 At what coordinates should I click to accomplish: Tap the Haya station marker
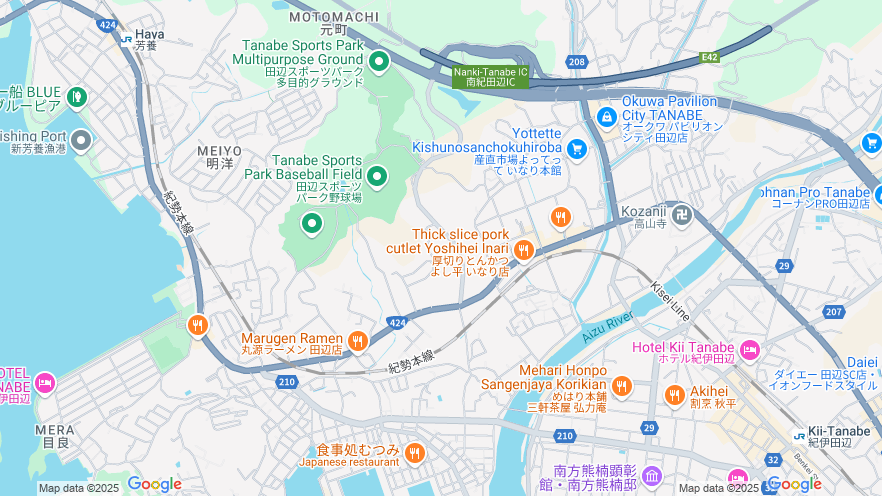pyautogui.click(x=127, y=40)
